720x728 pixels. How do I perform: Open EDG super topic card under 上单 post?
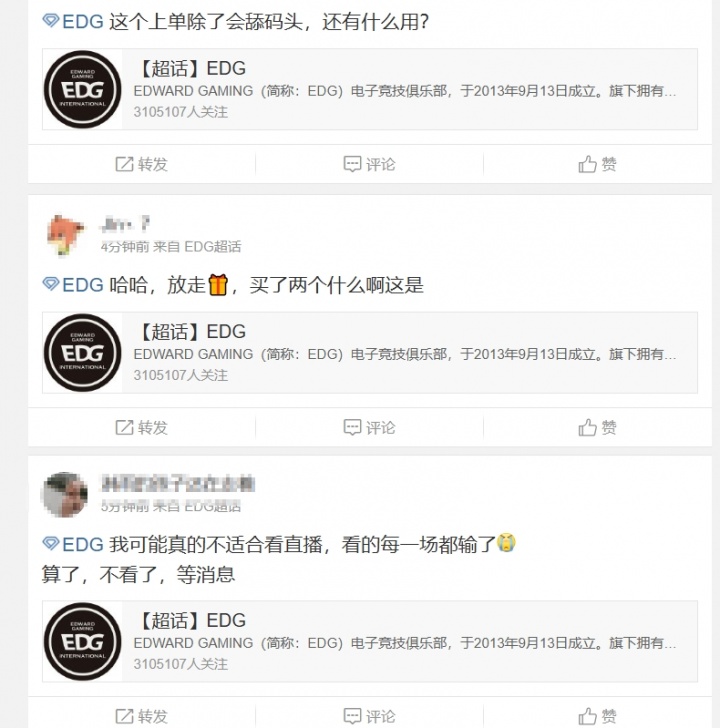[x=369, y=89]
